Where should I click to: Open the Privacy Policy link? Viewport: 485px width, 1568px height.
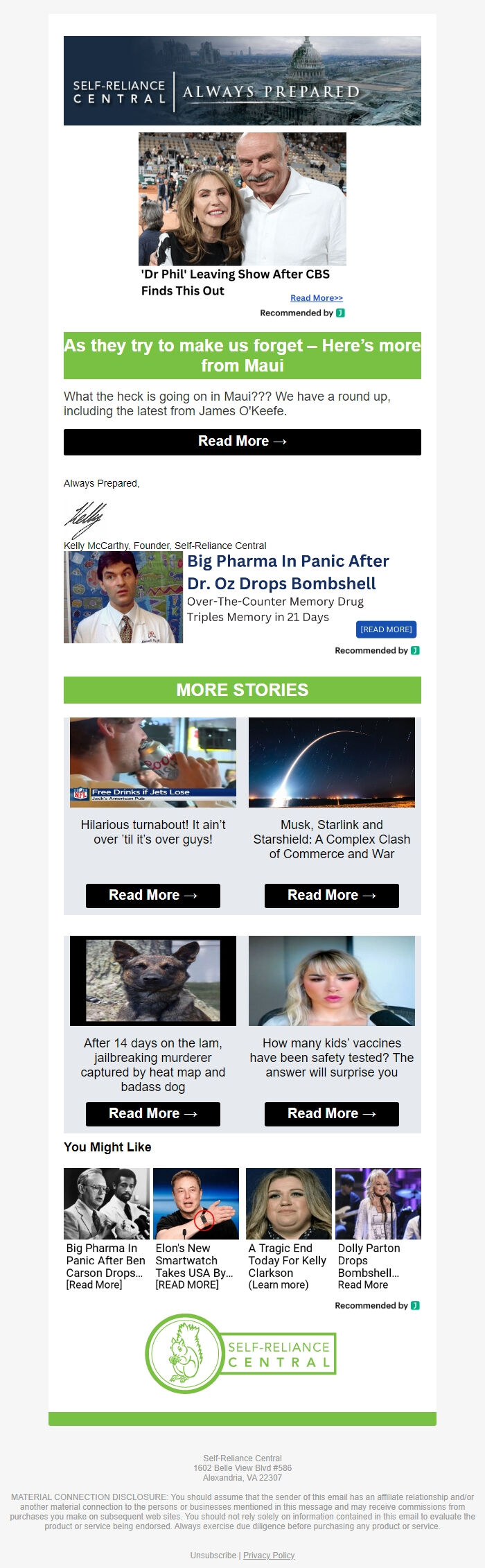coord(269,1556)
